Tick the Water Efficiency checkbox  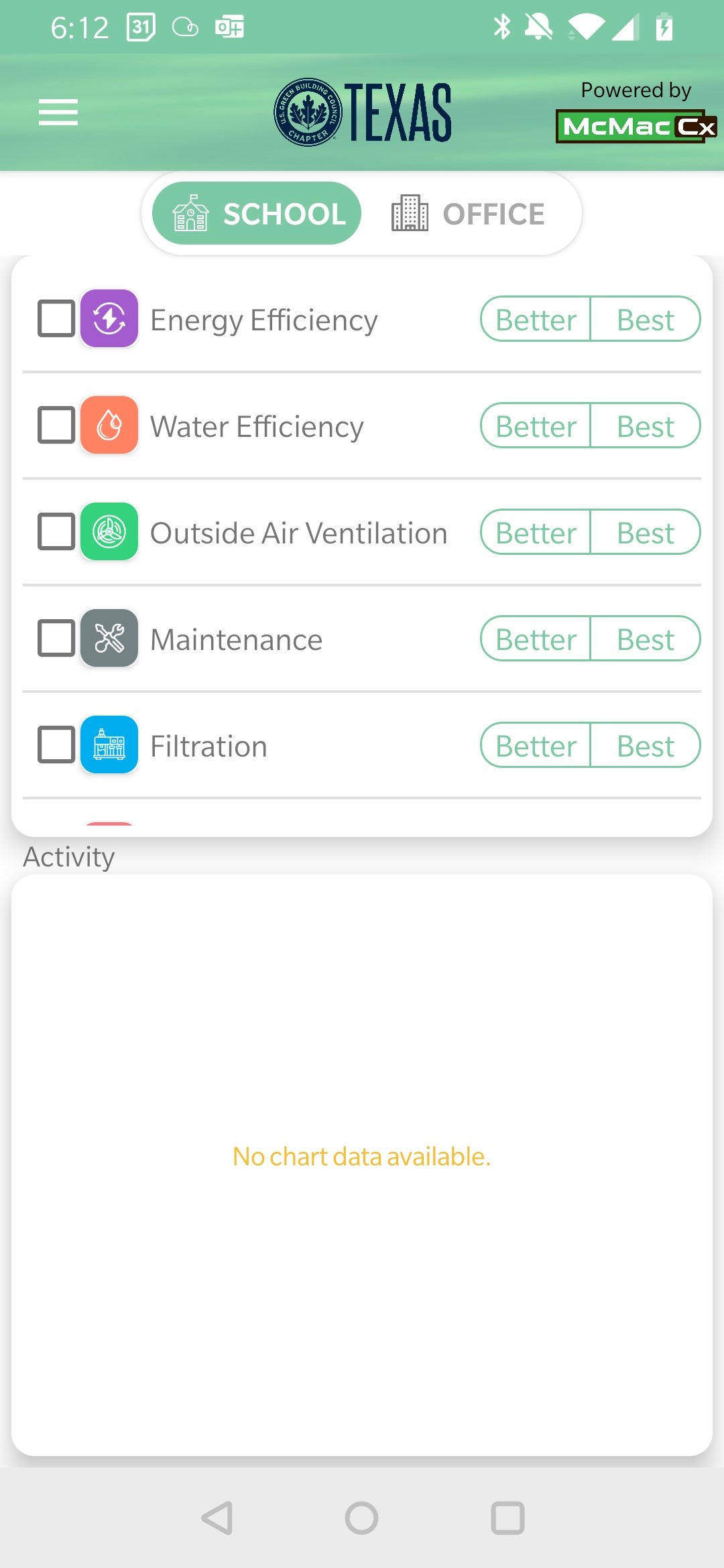[x=56, y=425]
